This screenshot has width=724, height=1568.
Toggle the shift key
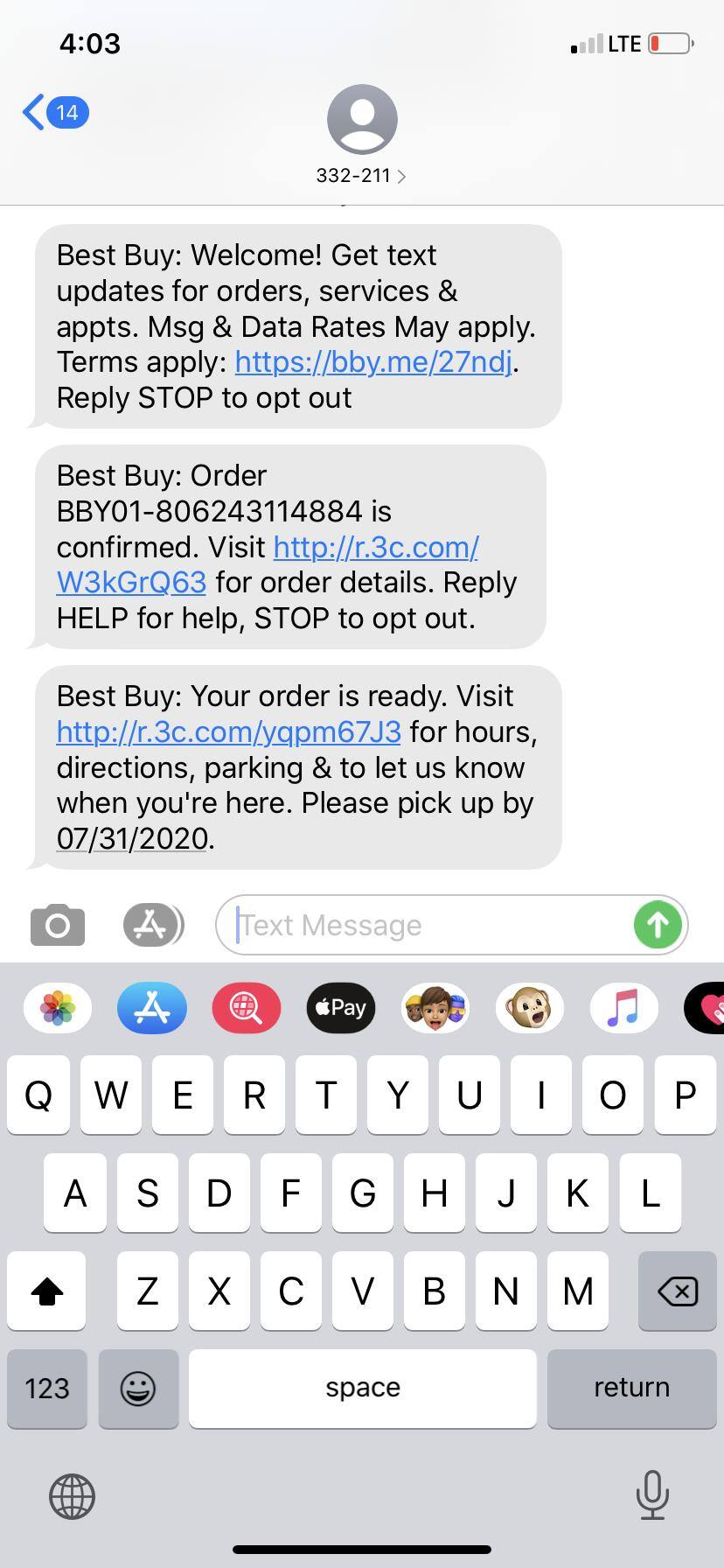[x=46, y=1291]
